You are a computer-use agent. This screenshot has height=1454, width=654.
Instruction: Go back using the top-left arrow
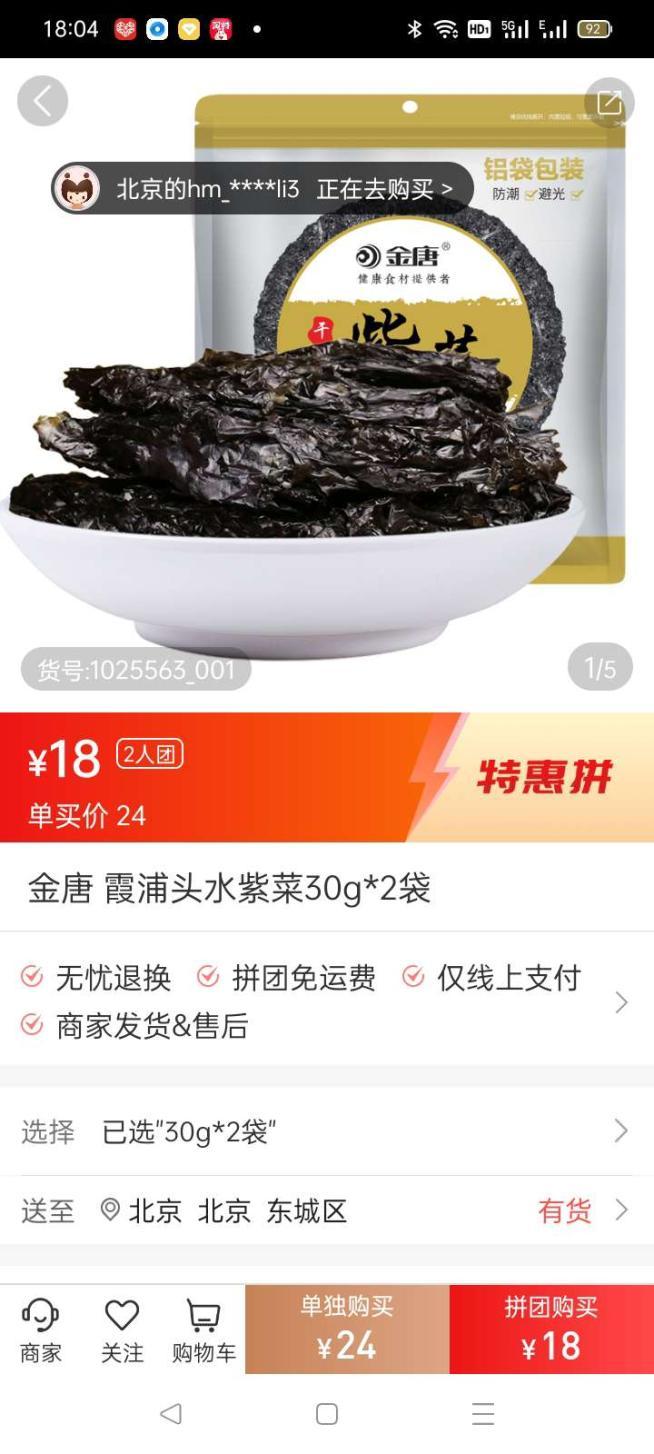pyautogui.click(x=42, y=101)
